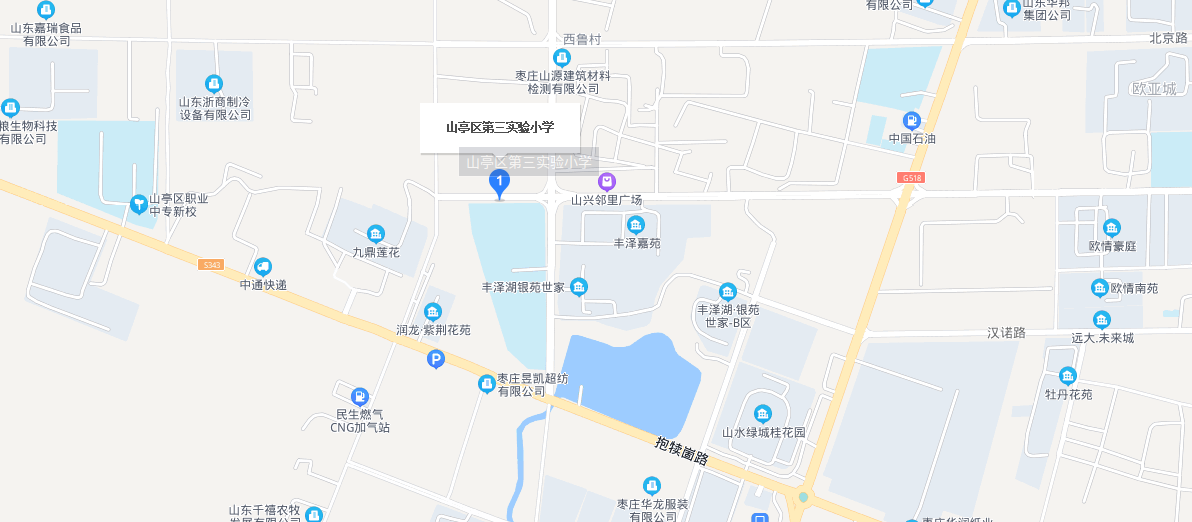Tap the parking icon near 润龙·紫荆花苑

(x=435, y=359)
